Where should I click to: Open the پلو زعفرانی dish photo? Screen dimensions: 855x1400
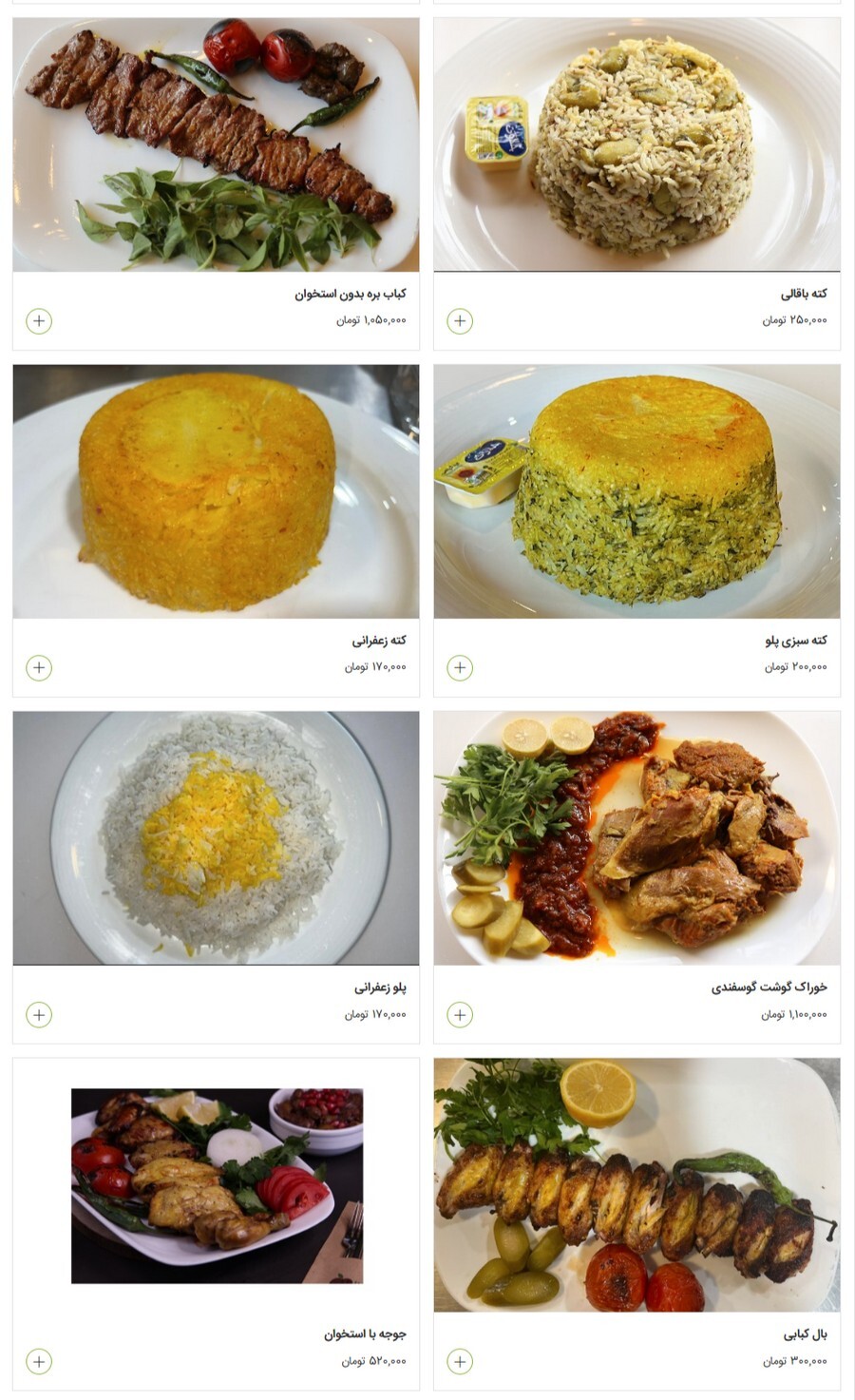click(216, 838)
